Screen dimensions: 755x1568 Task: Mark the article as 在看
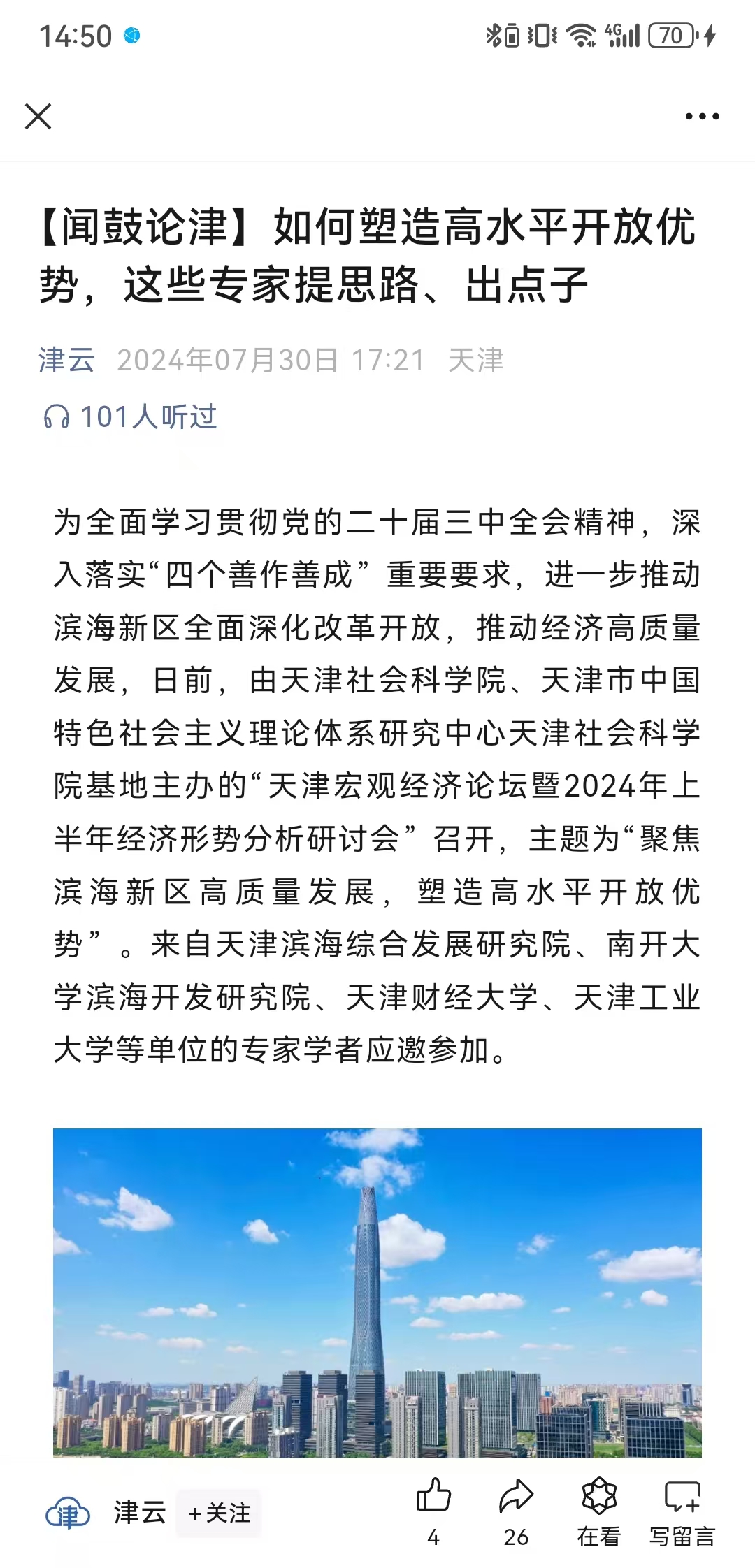(599, 1509)
